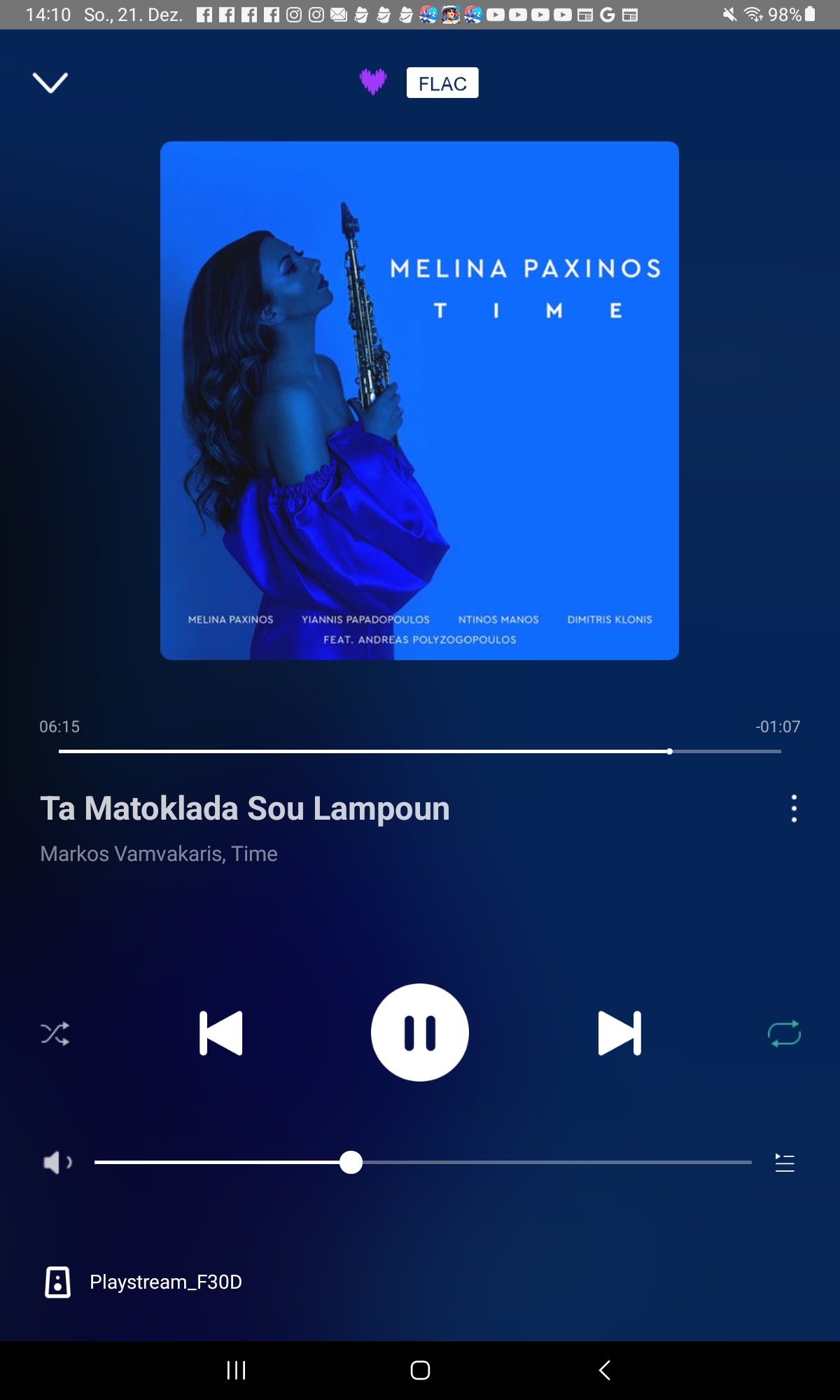Skip to the previous track

(x=221, y=1033)
